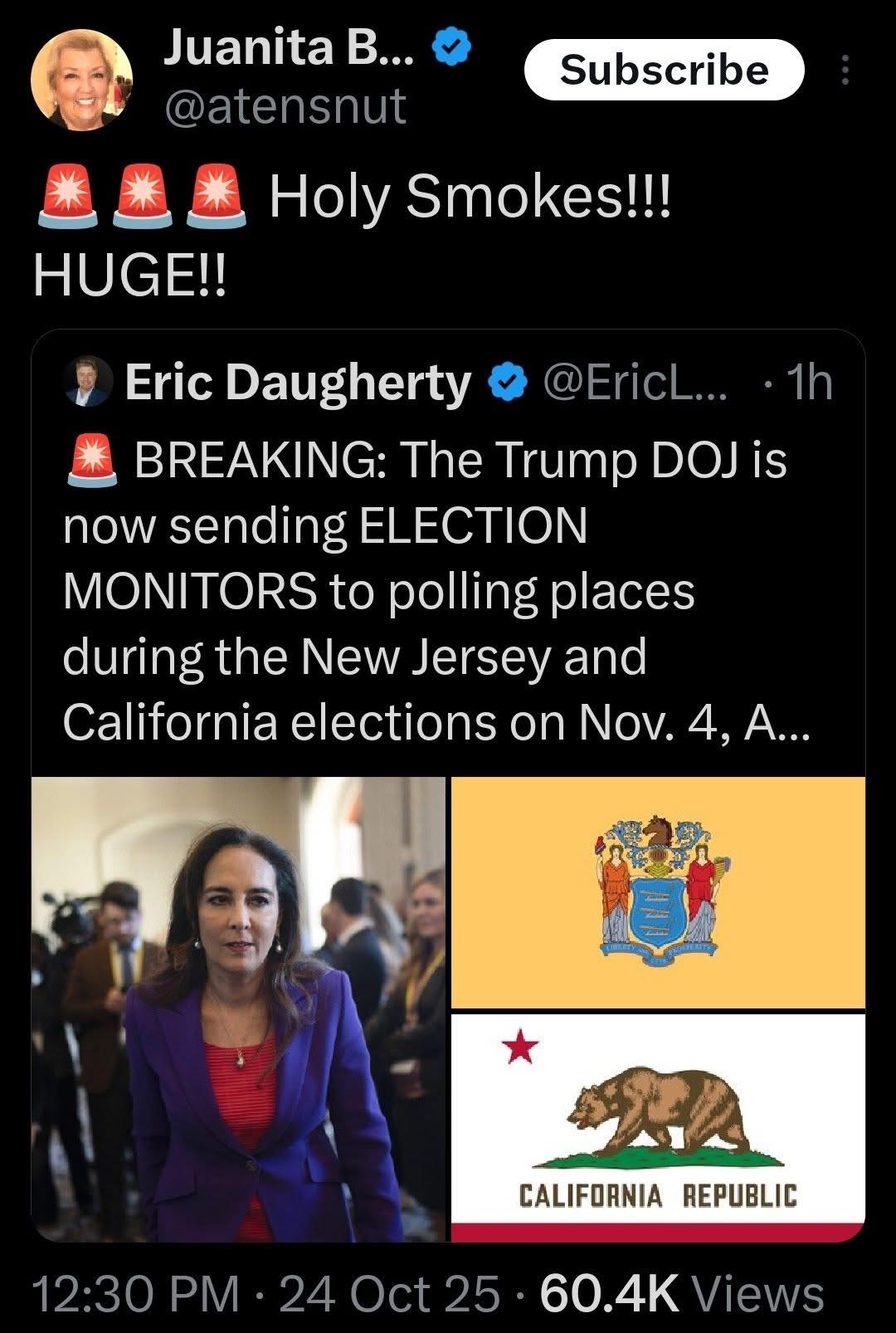Viewport: 896px width, 1333px height.
Task: Open the New Jersey flag image
Action: (657, 892)
